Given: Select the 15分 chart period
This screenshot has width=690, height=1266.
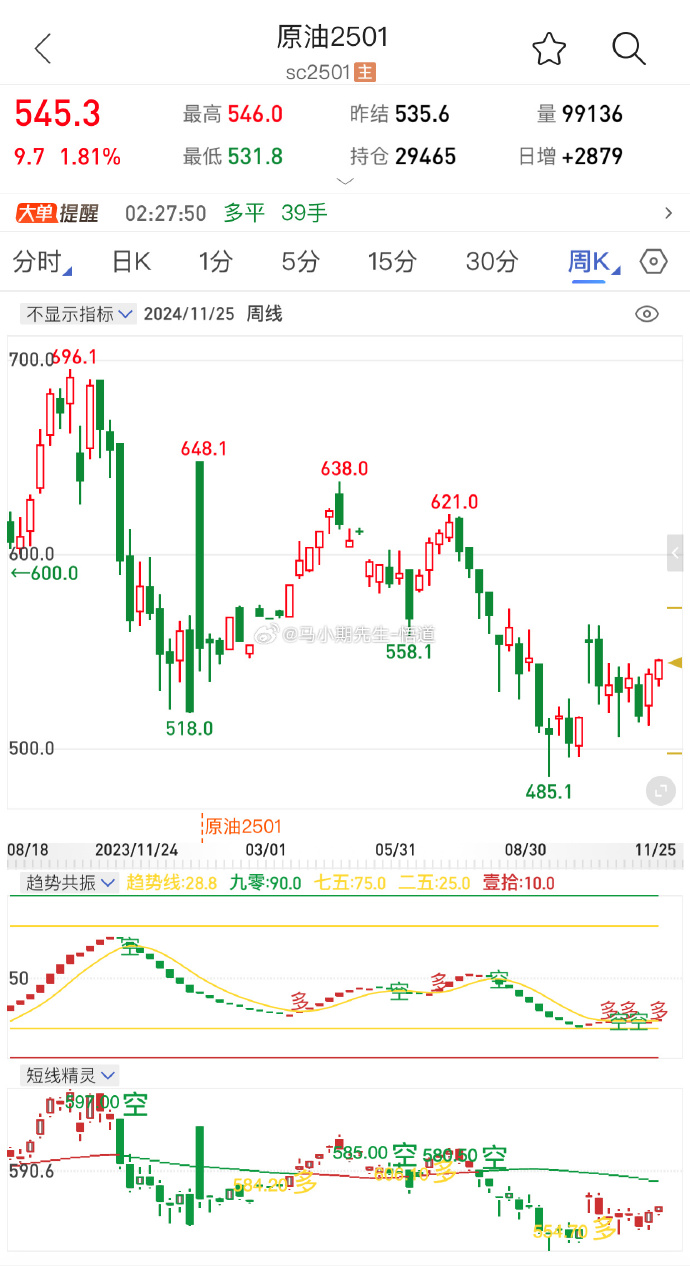Looking at the screenshot, I should [x=392, y=262].
